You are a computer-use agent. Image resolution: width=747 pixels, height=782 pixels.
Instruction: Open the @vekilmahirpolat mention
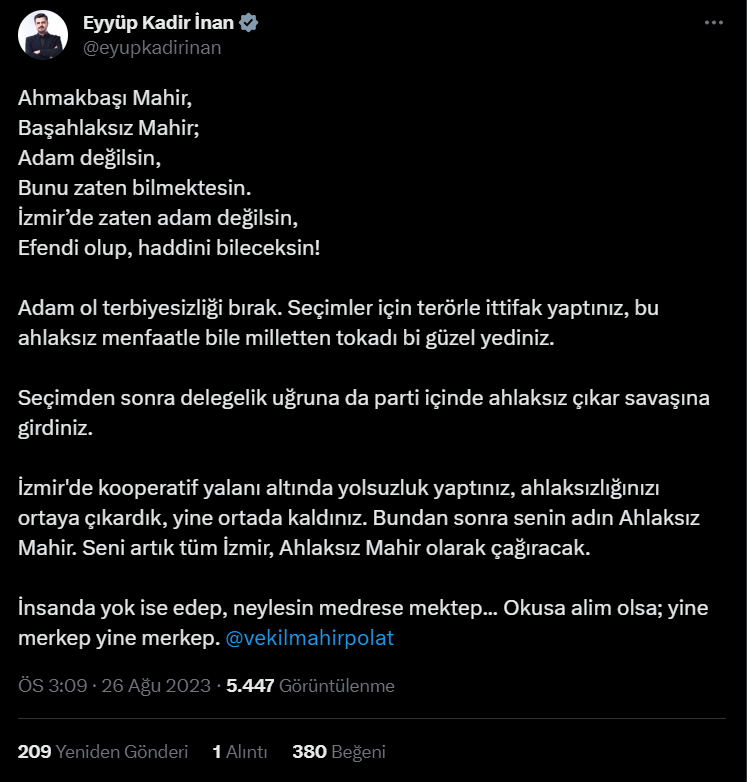coord(310,638)
